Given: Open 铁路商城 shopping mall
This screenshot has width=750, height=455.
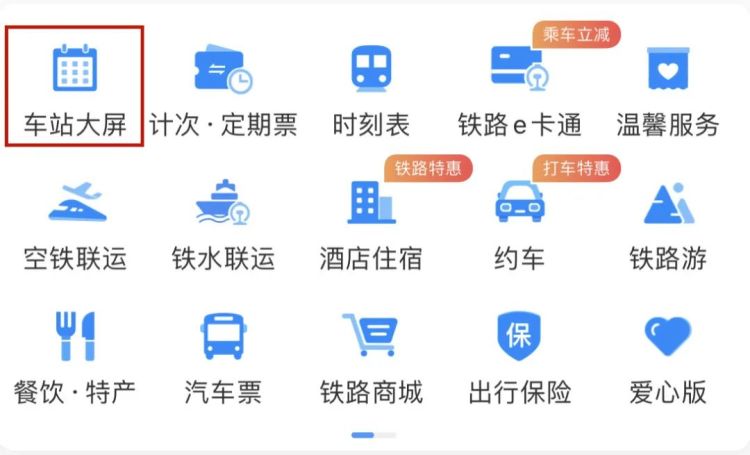Looking at the screenshot, I should [371, 354].
